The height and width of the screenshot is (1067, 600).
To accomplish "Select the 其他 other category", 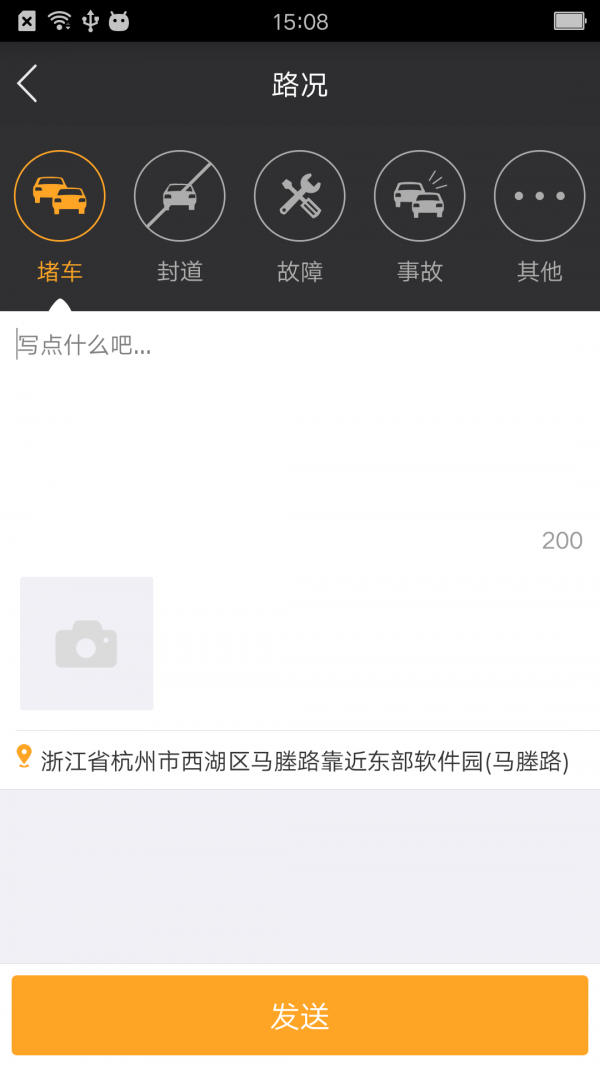I will point(540,196).
